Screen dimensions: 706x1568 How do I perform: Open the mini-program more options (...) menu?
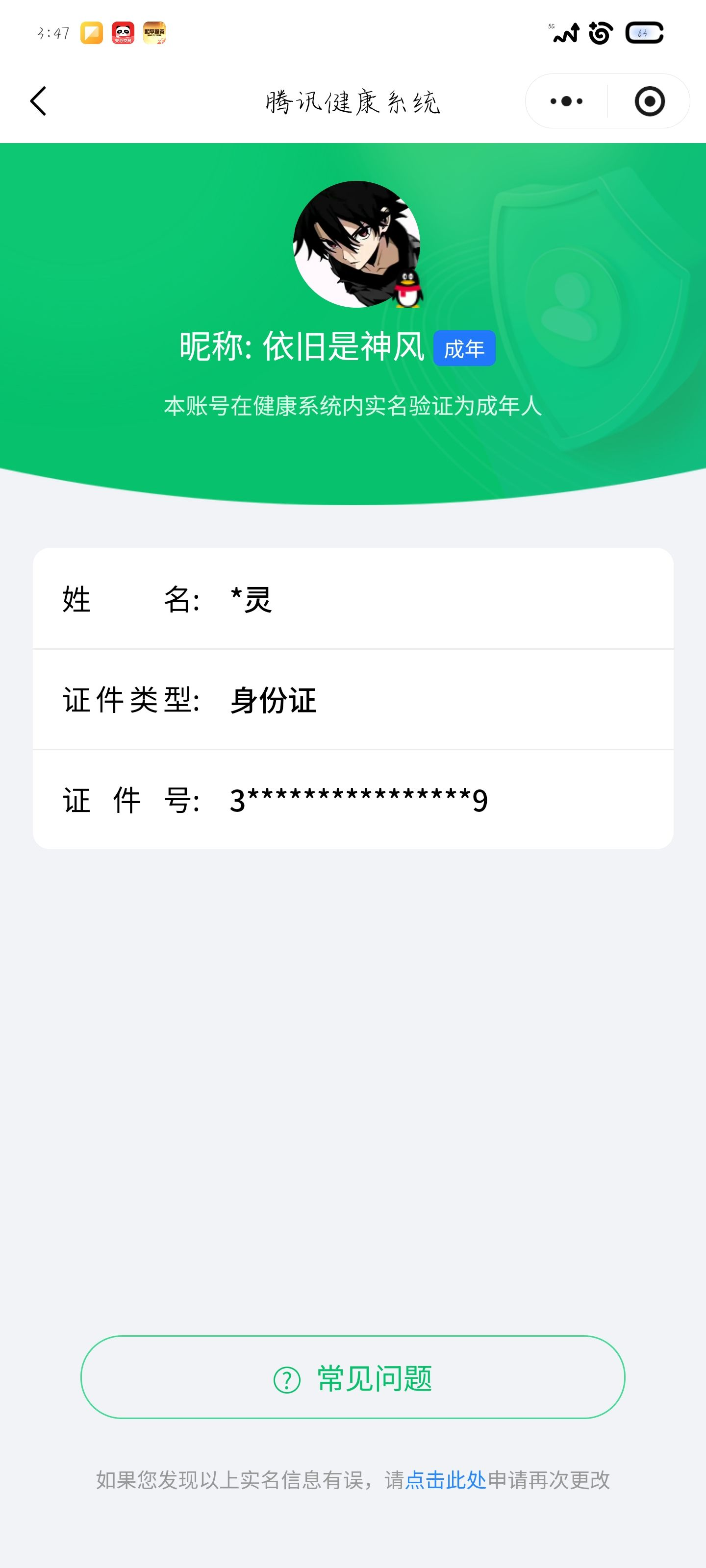coord(565,101)
